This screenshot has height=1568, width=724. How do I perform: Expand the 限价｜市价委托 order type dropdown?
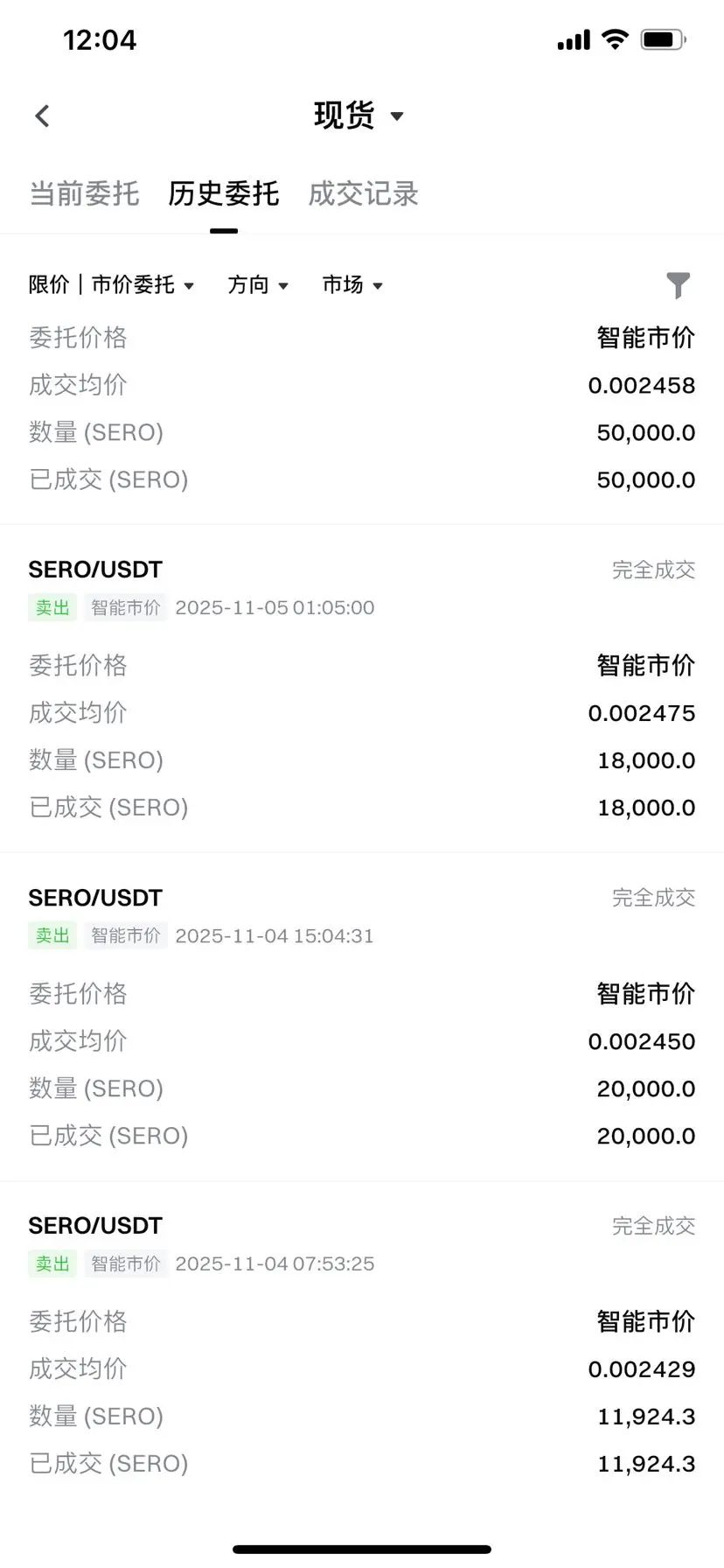[x=111, y=284]
